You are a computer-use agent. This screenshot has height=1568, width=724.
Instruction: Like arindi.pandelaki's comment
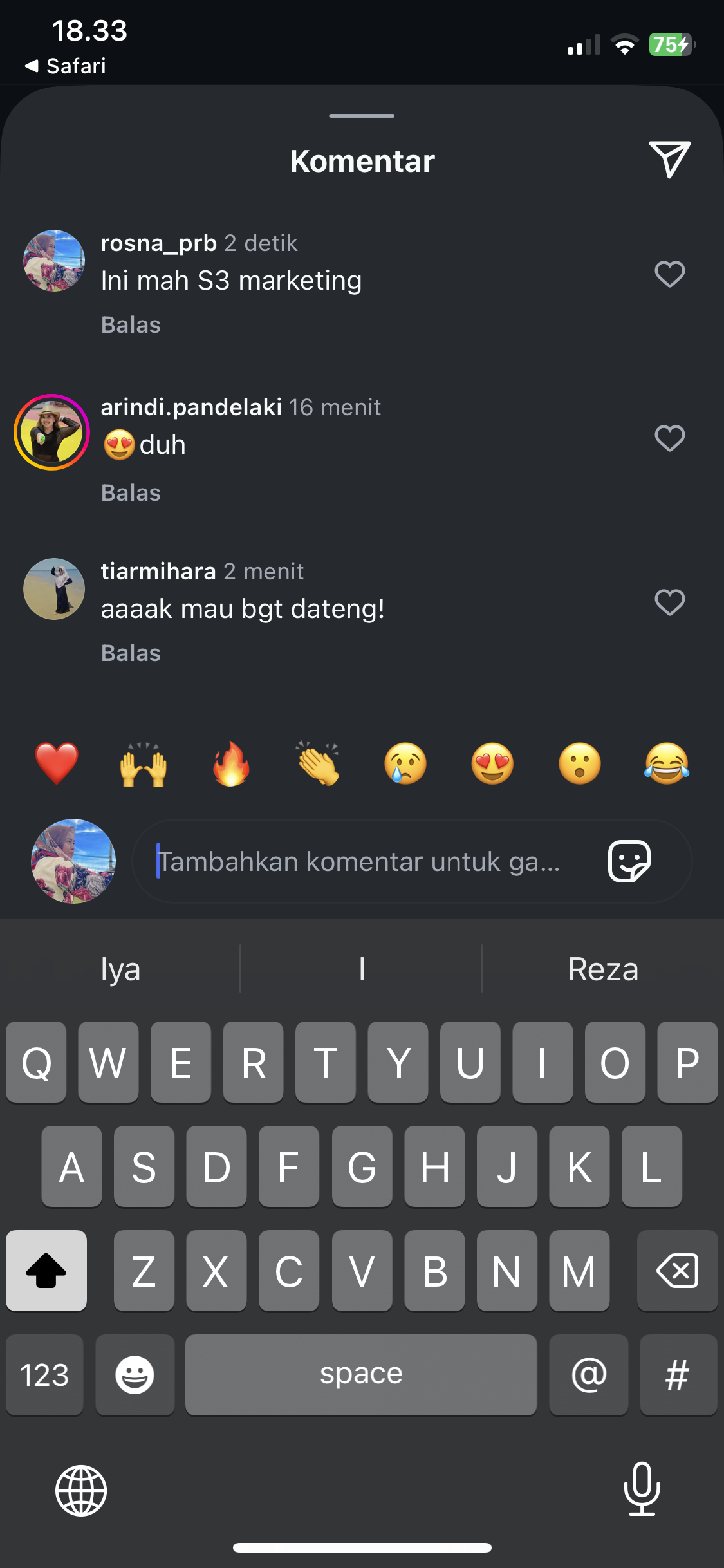pos(669,438)
